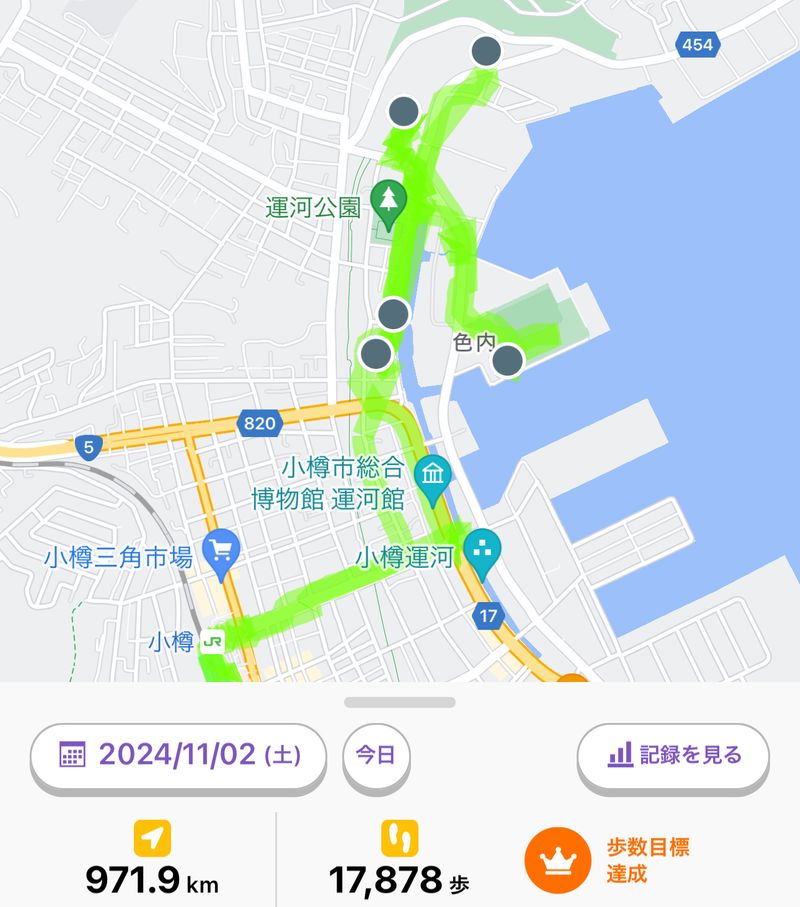Tap the 小樽三角市場 shopping pin

[219, 549]
